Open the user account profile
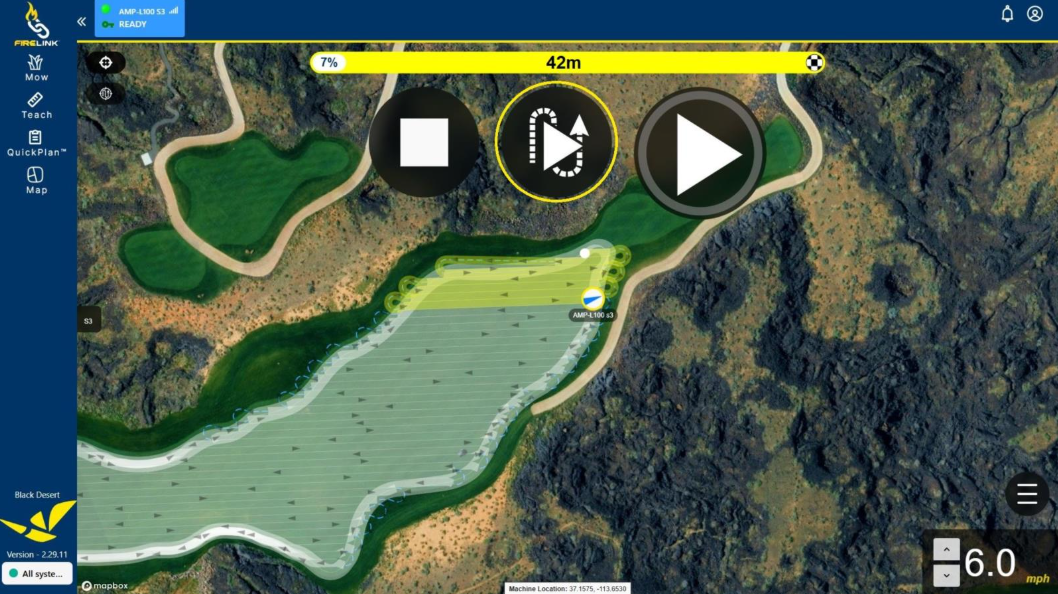This screenshot has height=594, width=1058. coord(1035,14)
